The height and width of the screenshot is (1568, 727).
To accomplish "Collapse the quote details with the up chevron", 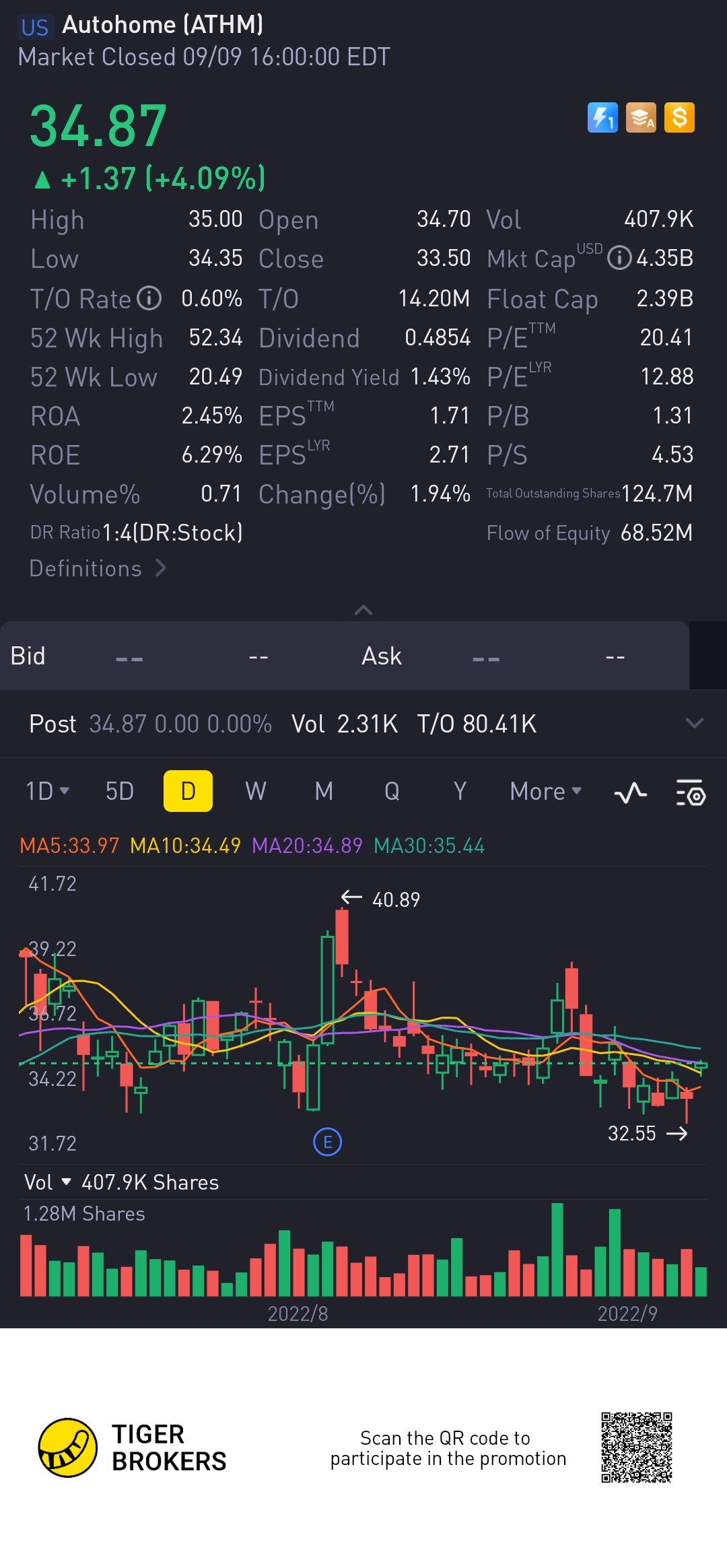I will [363, 610].
